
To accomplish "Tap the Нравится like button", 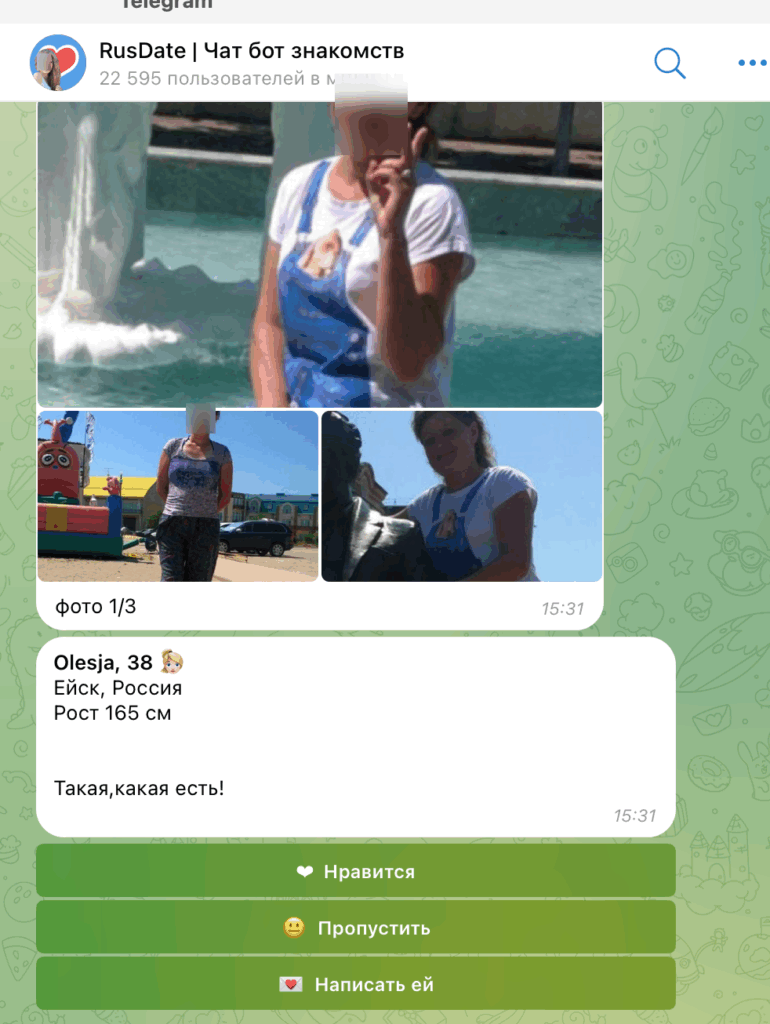I will click(356, 872).
